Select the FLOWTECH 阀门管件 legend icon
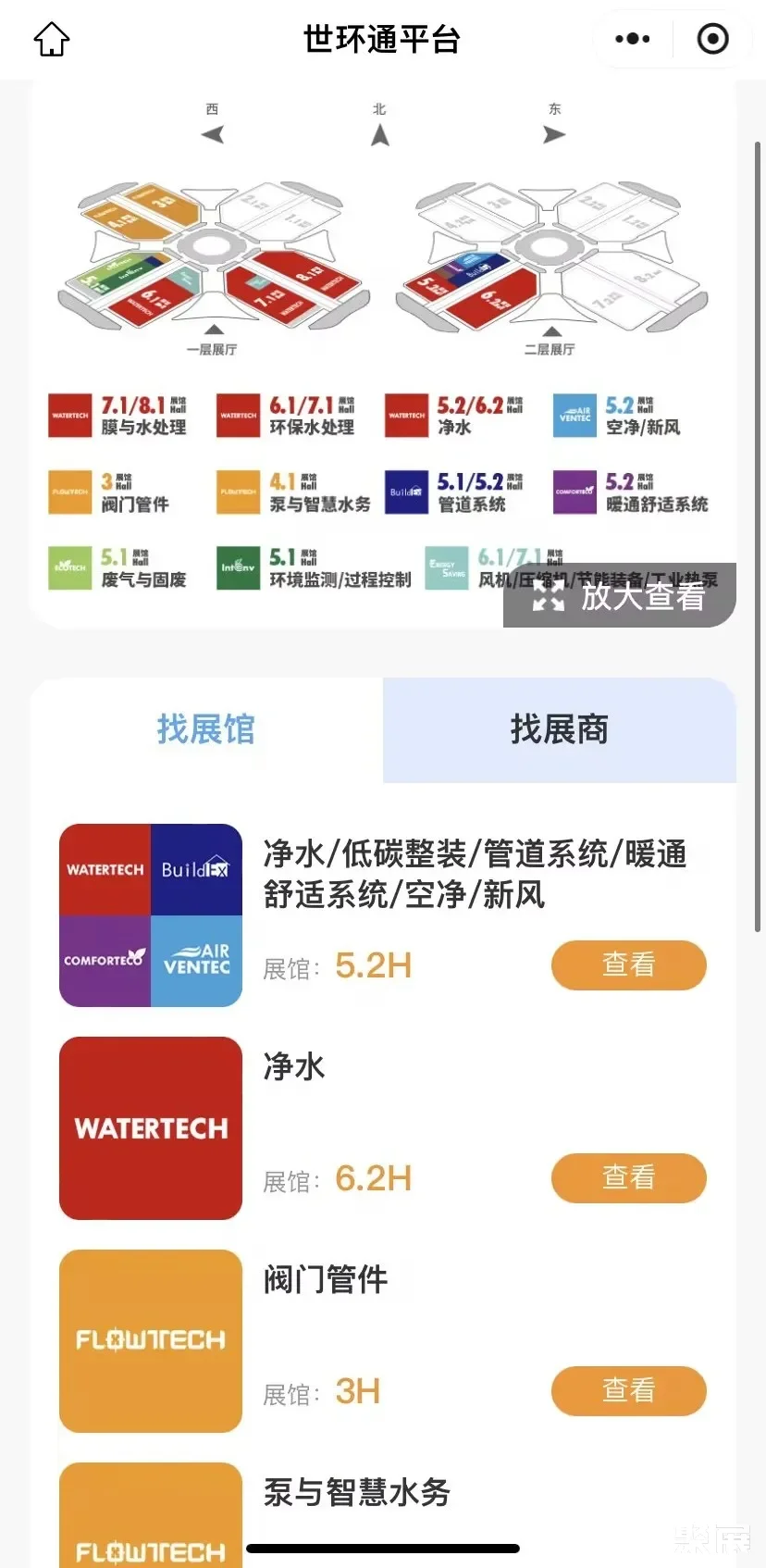 click(69, 492)
